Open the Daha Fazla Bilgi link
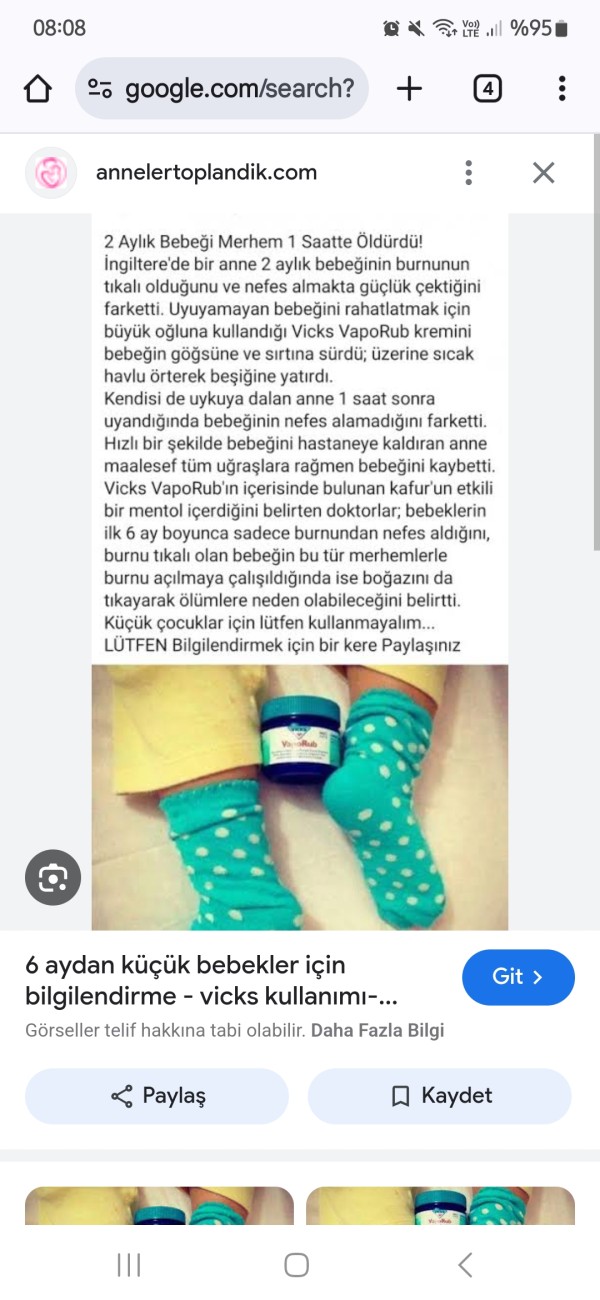Viewport: 600px width, 1300px height. pyautogui.click(x=377, y=1030)
